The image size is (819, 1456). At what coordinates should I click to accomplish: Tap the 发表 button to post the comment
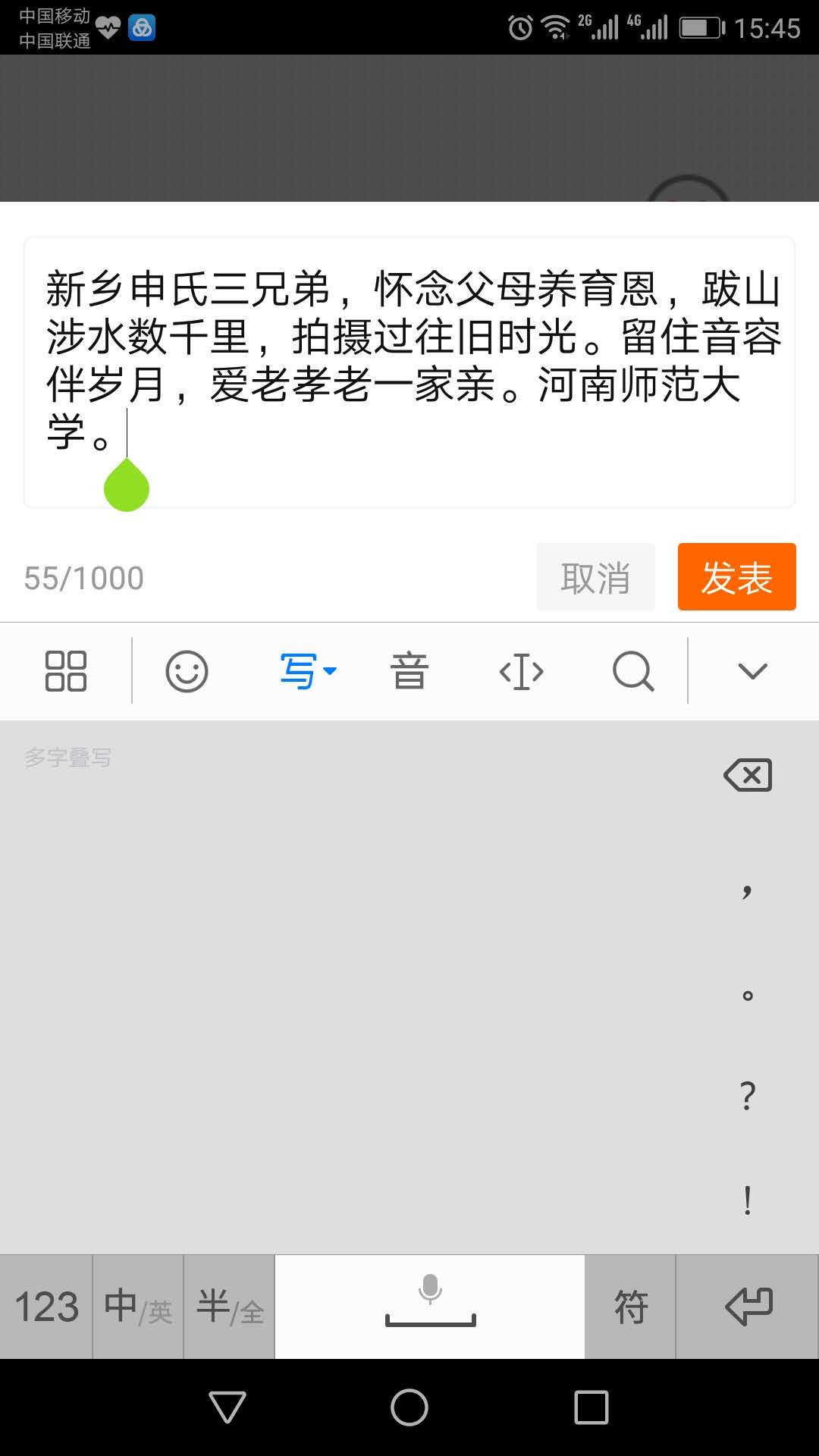(736, 577)
